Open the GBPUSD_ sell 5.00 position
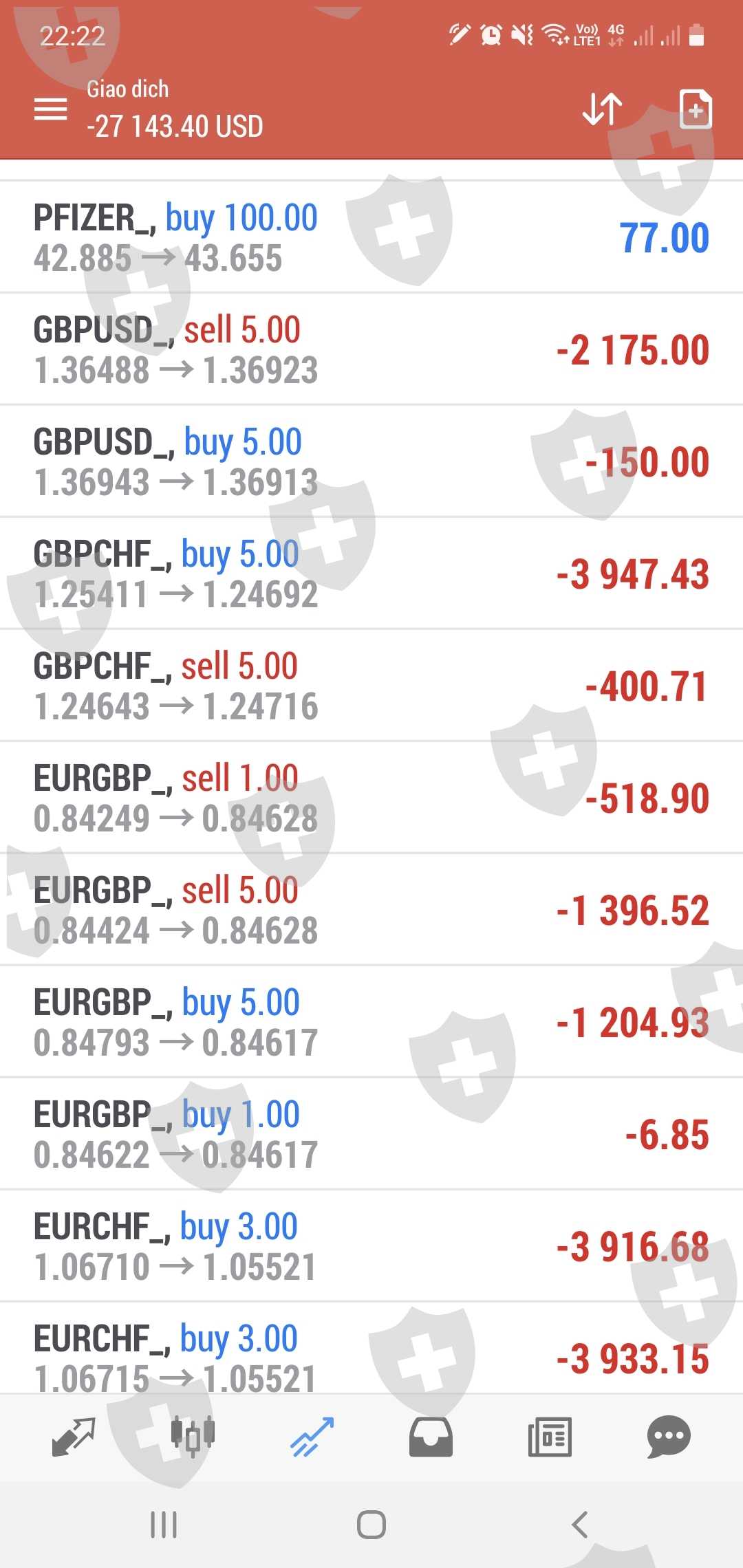Image resolution: width=743 pixels, height=1568 pixels. coord(371,349)
